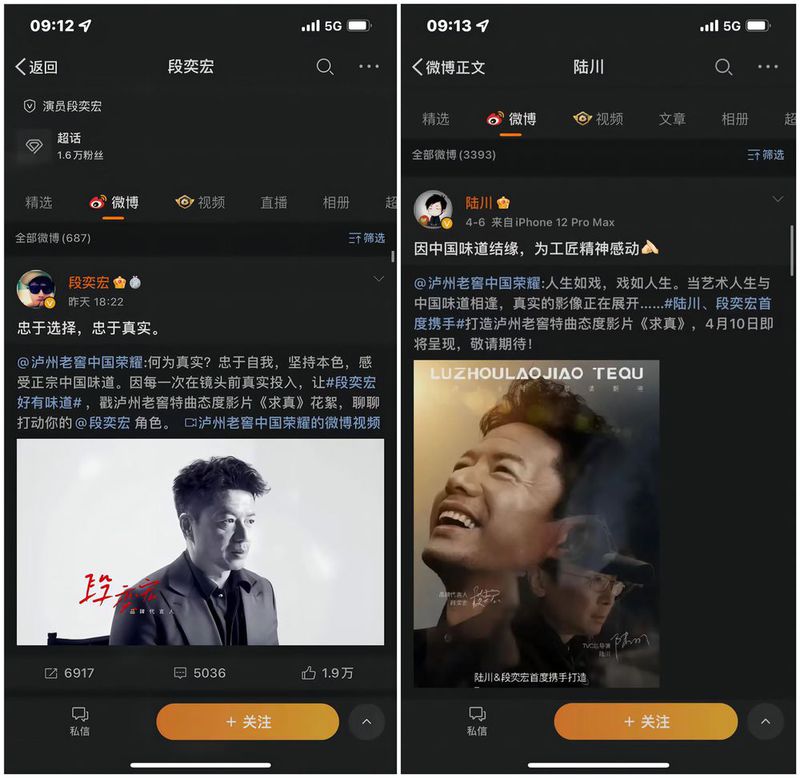Screen dimensions: 800x778
Task: Repost 段奕宏's post with 6917 reposts
Action: [x=69, y=673]
